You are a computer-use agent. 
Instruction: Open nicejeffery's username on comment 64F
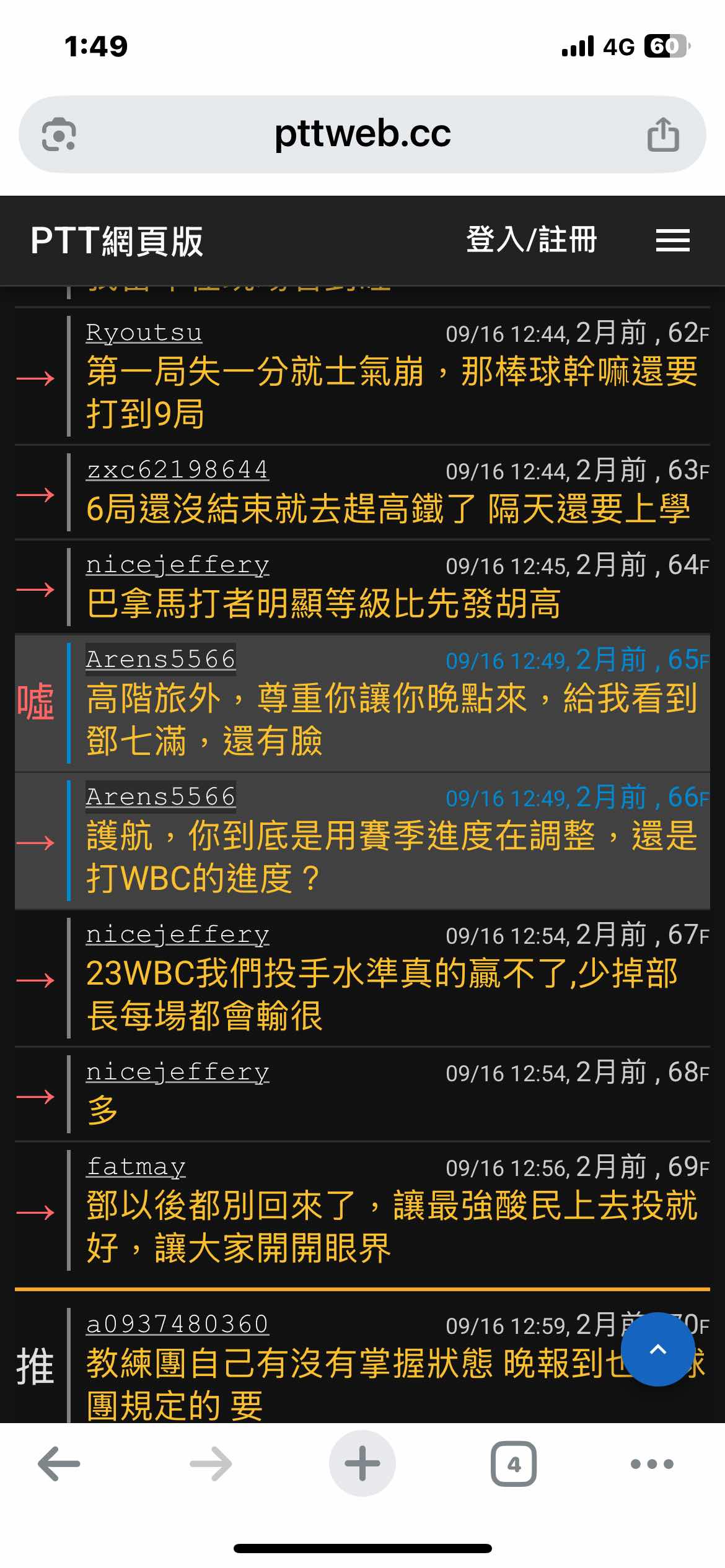click(x=177, y=565)
